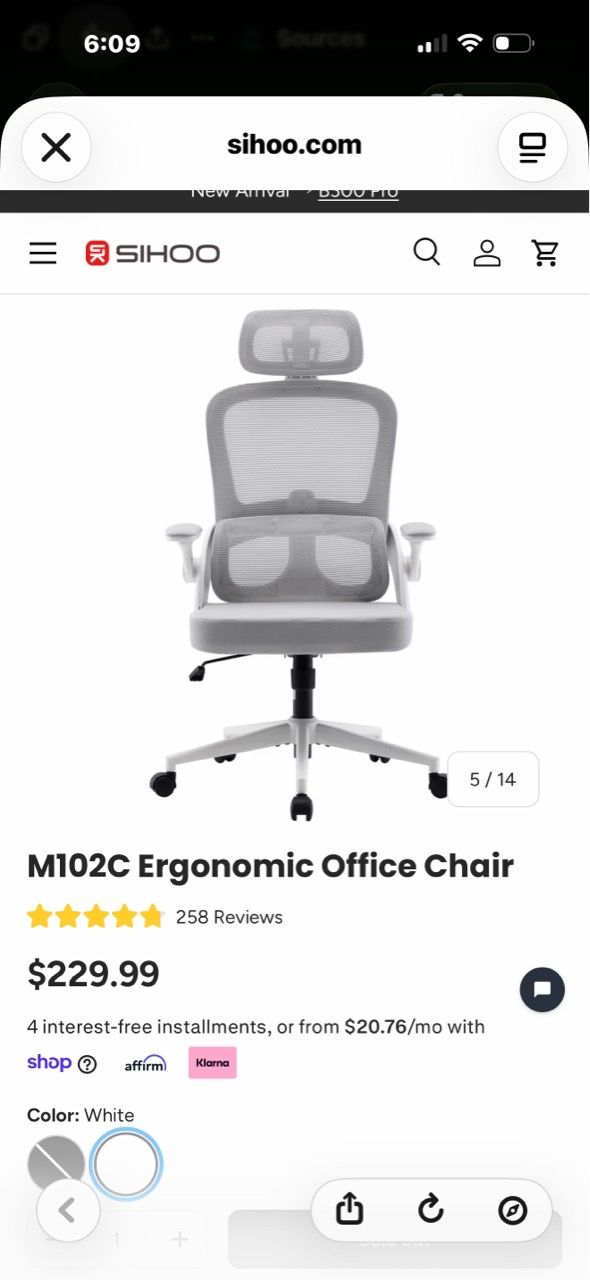Share this page
Image resolution: width=590 pixels, height=1280 pixels.
pos(349,1211)
